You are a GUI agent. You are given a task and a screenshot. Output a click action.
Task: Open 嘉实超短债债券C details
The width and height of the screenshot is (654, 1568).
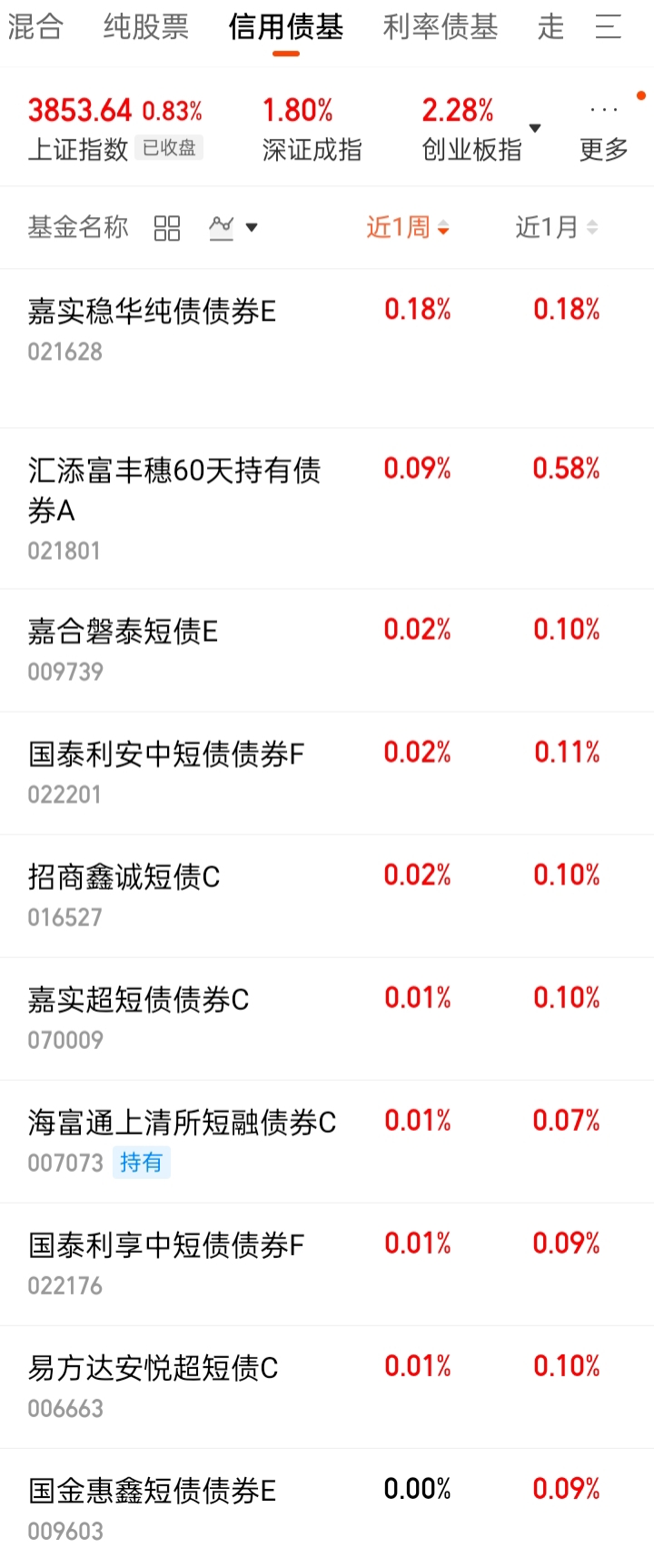pos(138,1000)
